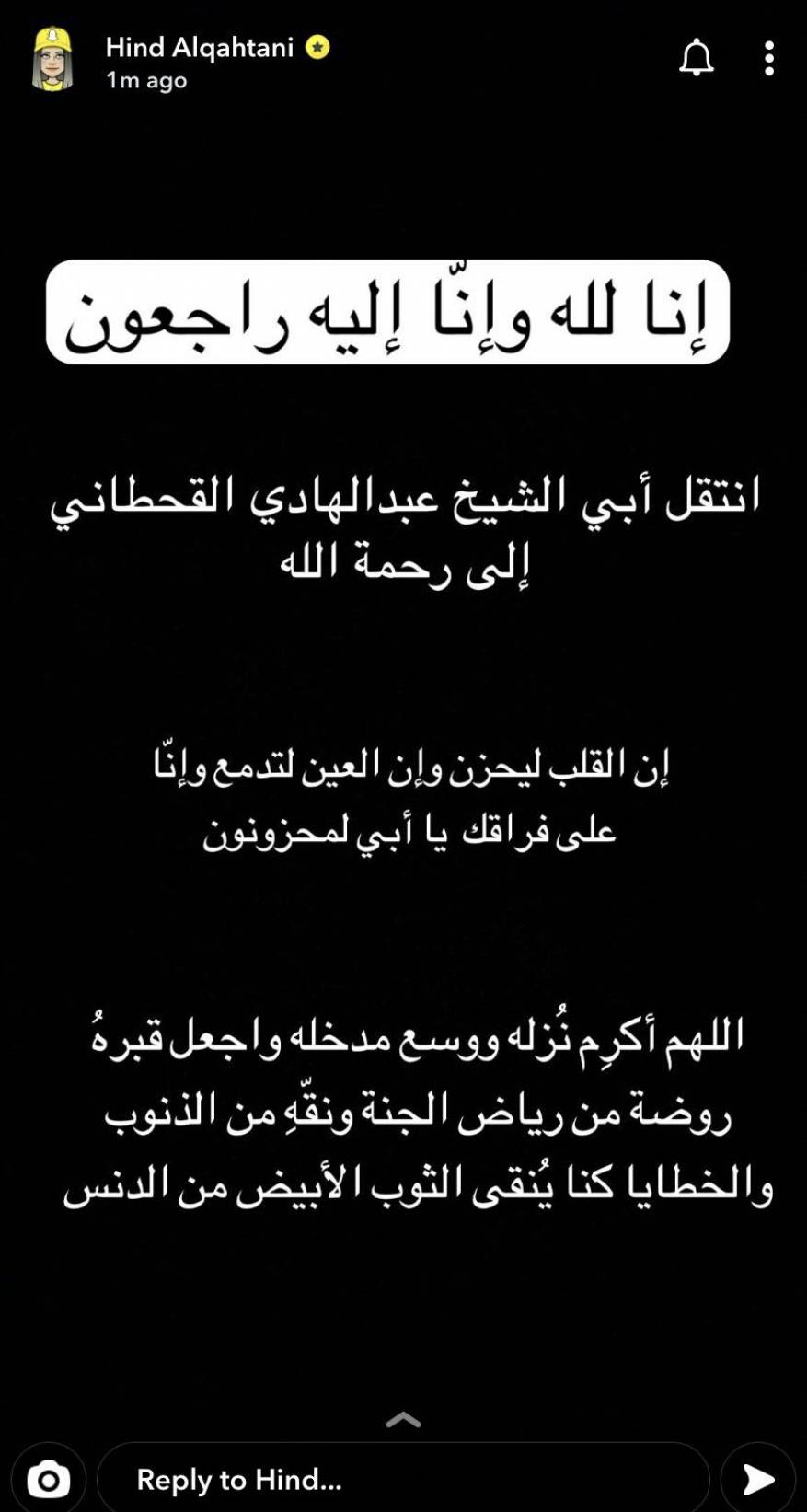Tap the notifications bell for Hind
Screen dimensions: 807x1512
(x=697, y=58)
